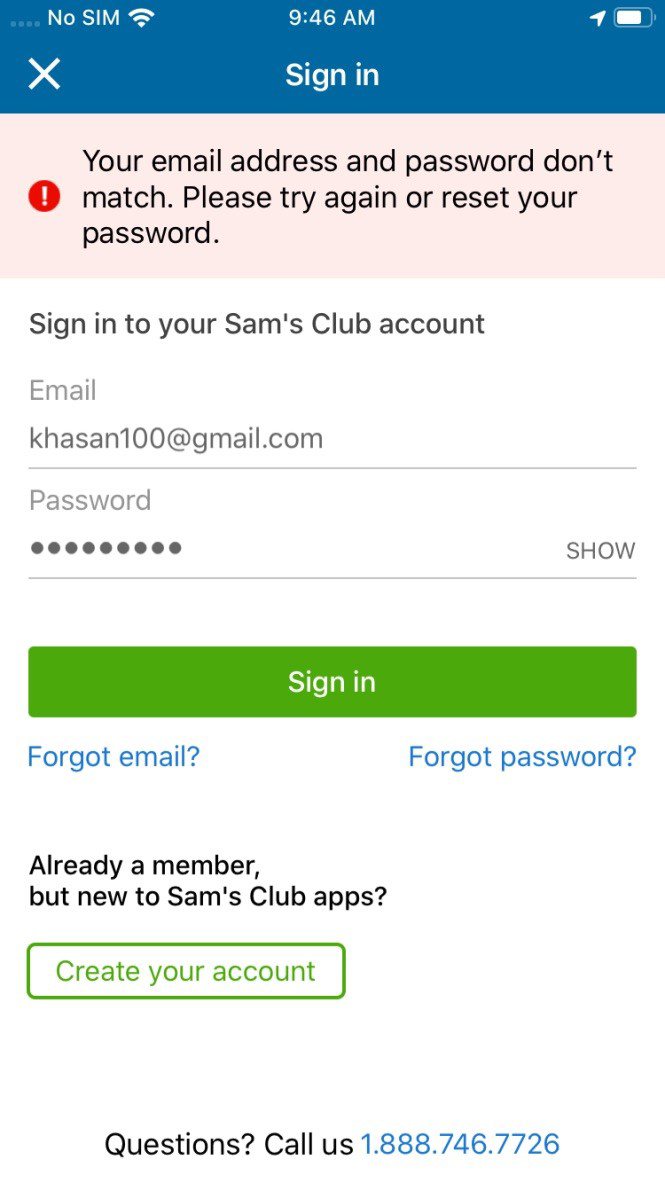Edit the Email field

pos(330,438)
